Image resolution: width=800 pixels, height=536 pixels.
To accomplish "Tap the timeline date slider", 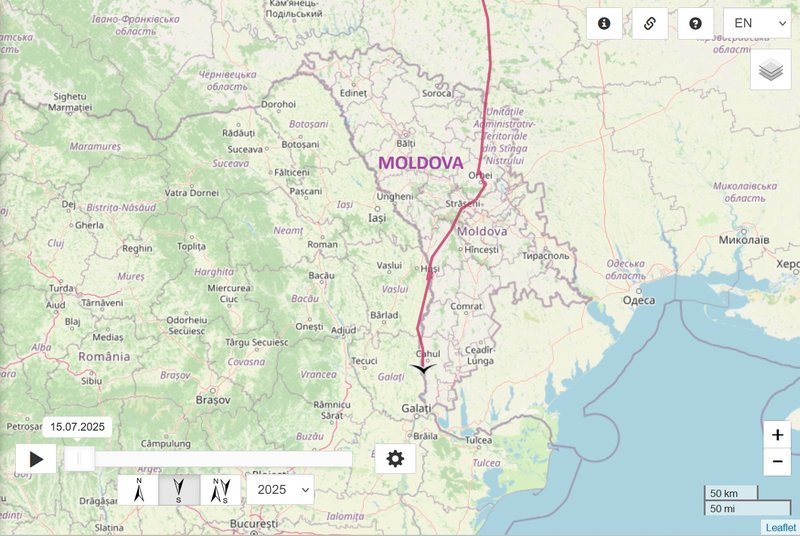I will tap(80, 459).
